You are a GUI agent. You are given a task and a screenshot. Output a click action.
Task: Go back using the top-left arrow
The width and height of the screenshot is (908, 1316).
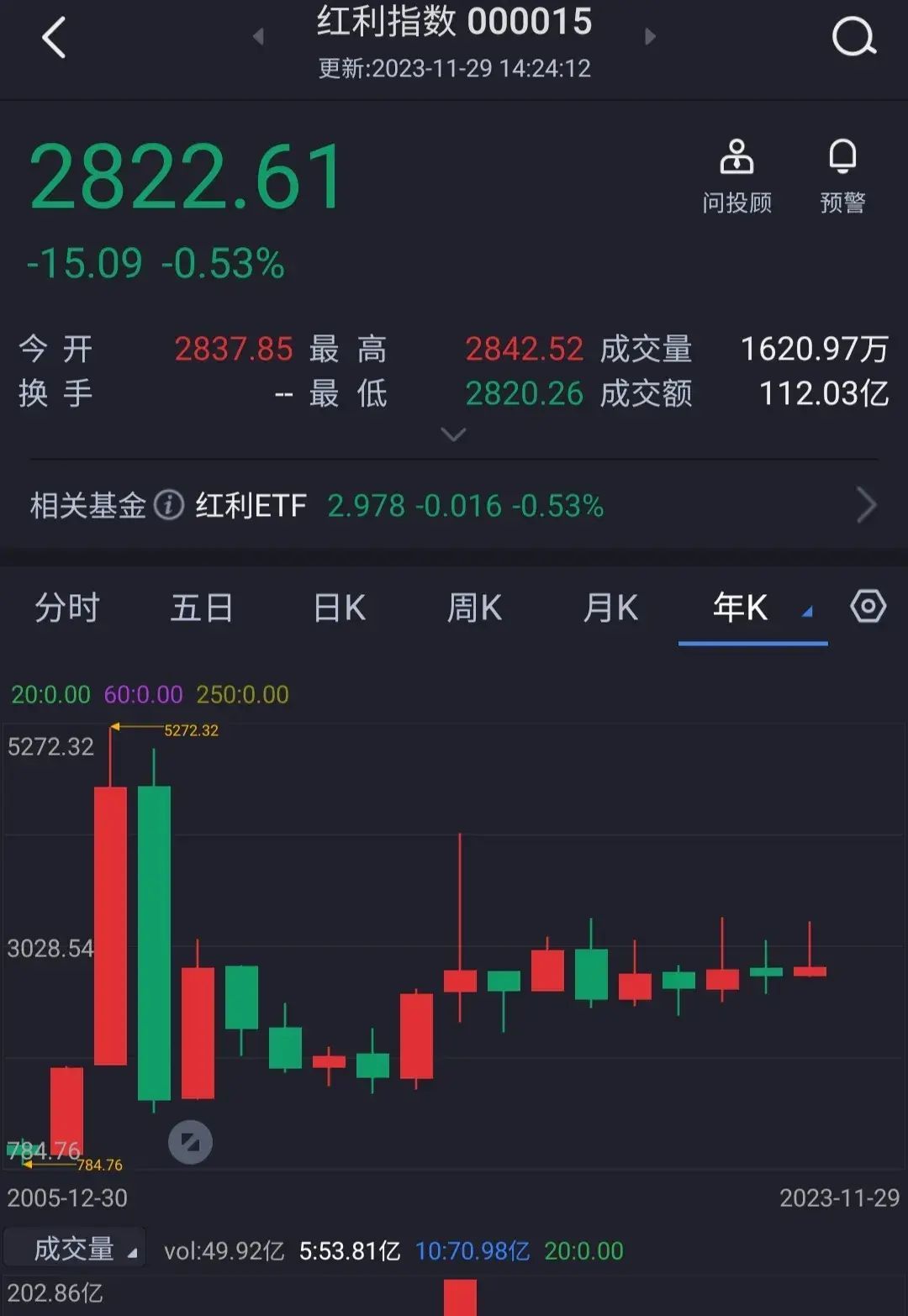pos(54,39)
